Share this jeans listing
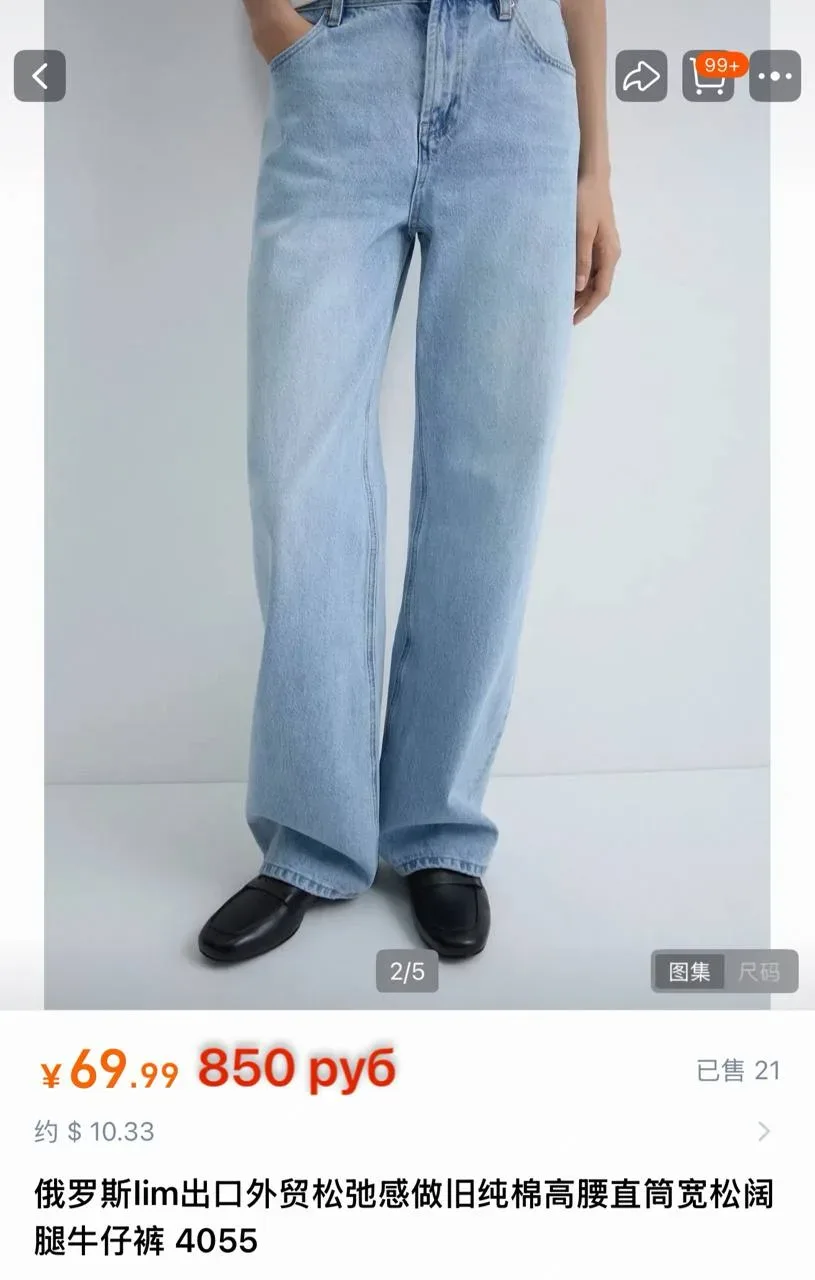Viewport: 815px width, 1280px height. click(x=640, y=76)
